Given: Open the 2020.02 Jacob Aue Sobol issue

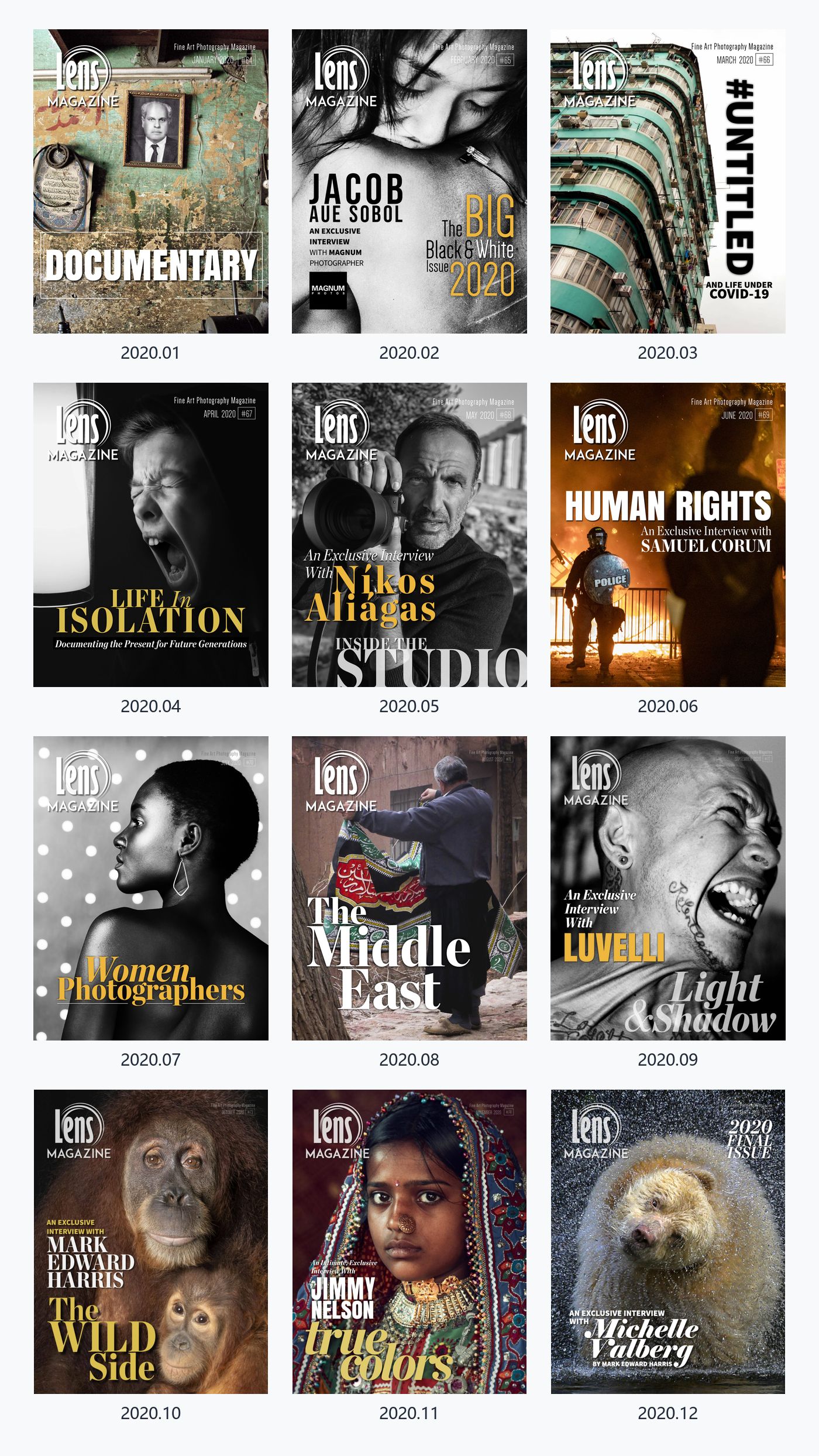Looking at the screenshot, I should point(409,181).
